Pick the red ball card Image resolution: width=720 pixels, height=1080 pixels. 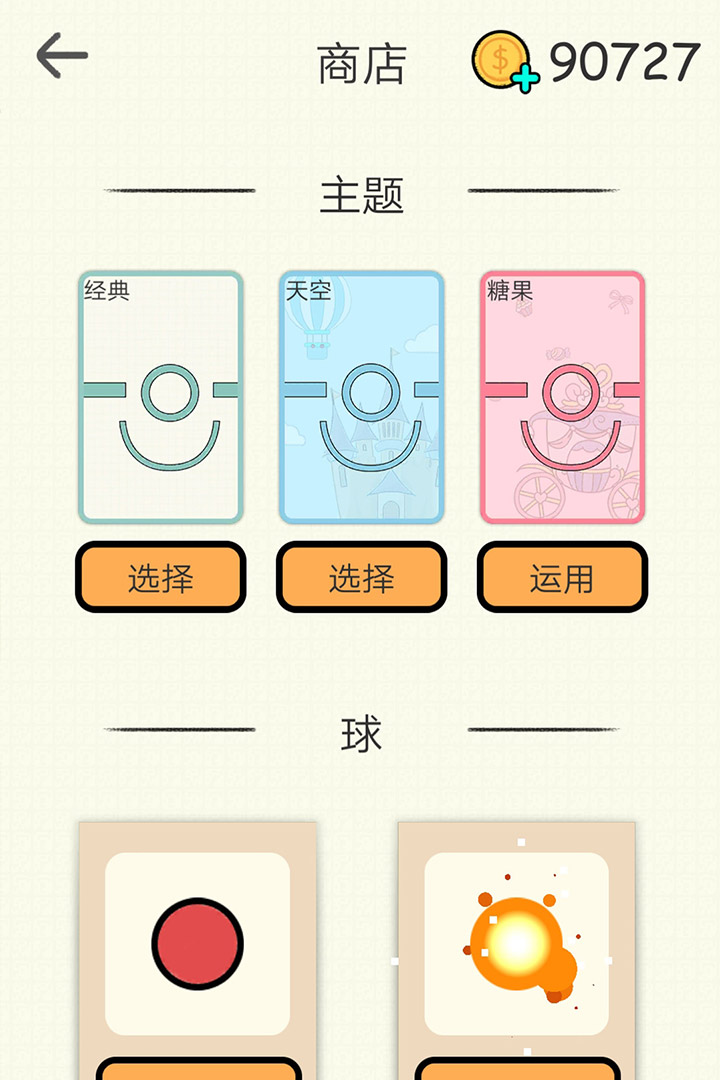click(198, 944)
